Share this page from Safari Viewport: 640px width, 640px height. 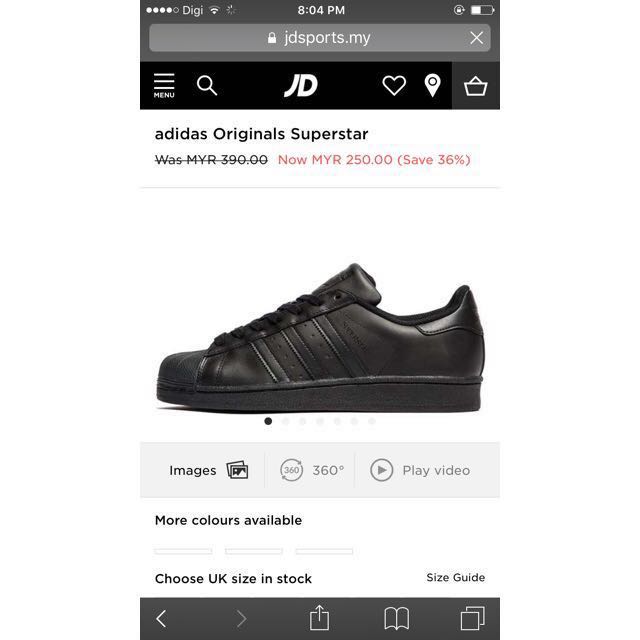coord(320,618)
